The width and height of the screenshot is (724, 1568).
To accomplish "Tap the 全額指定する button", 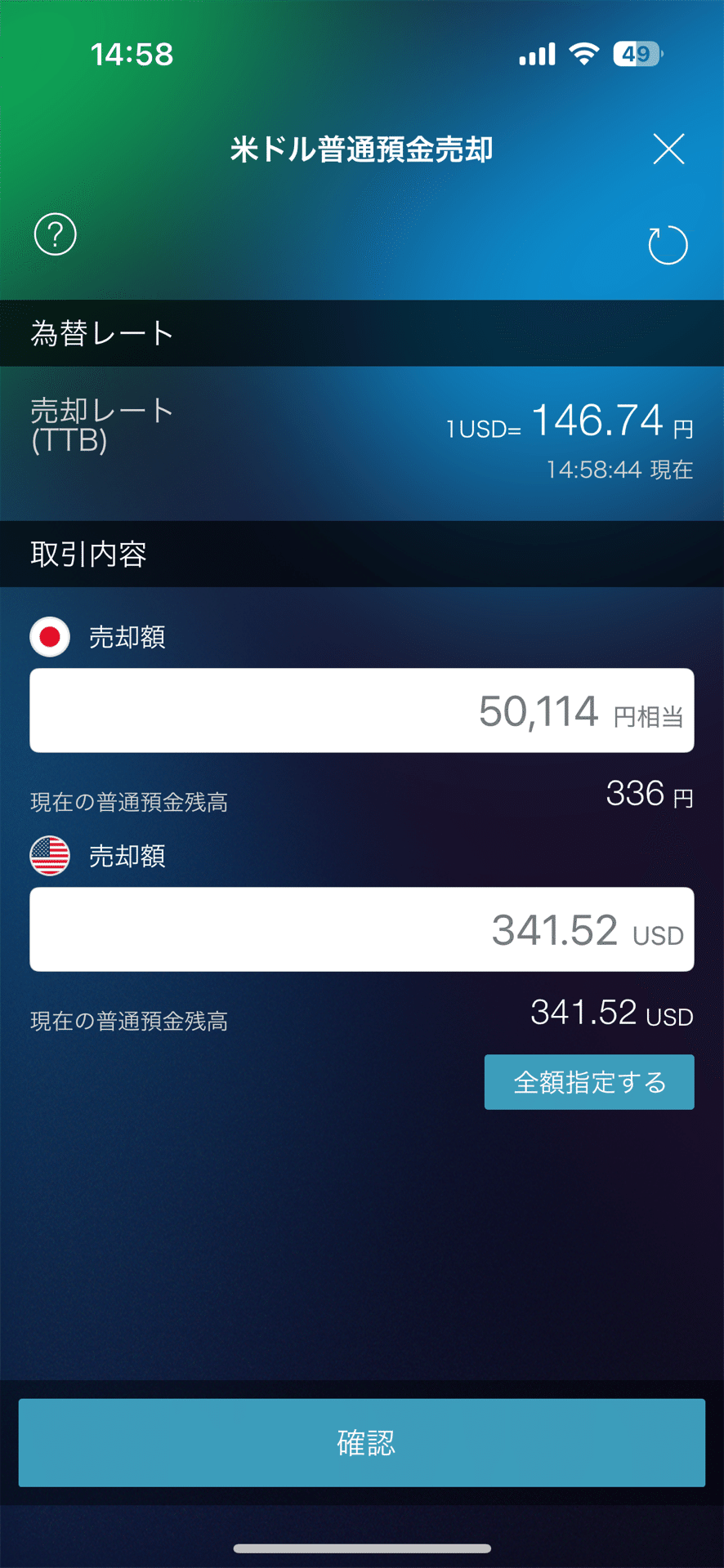I will (589, 1082).
